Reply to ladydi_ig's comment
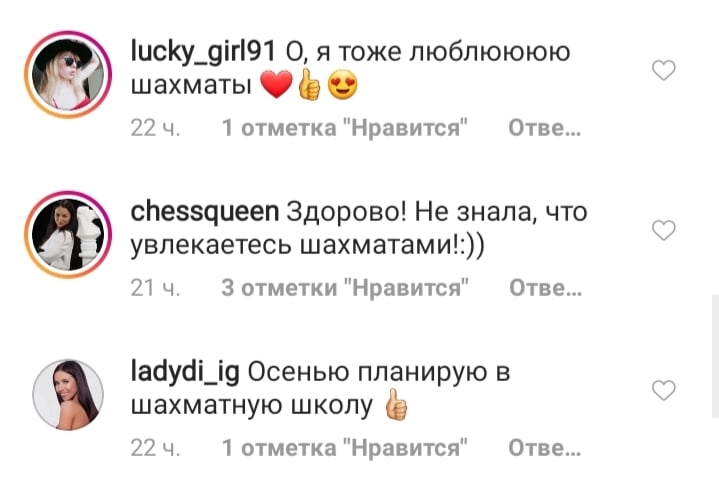 pos(545,447)
